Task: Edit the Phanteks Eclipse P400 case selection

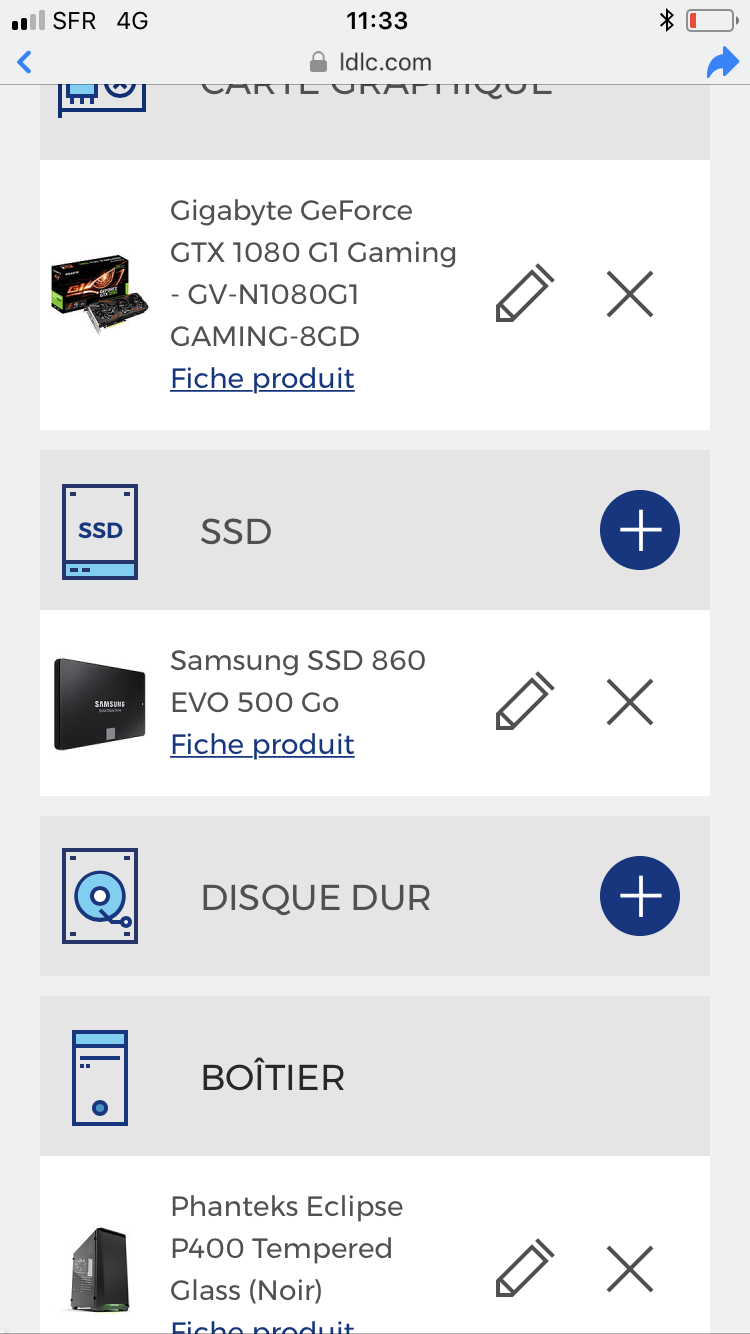Action: [x=525, y=1268]
